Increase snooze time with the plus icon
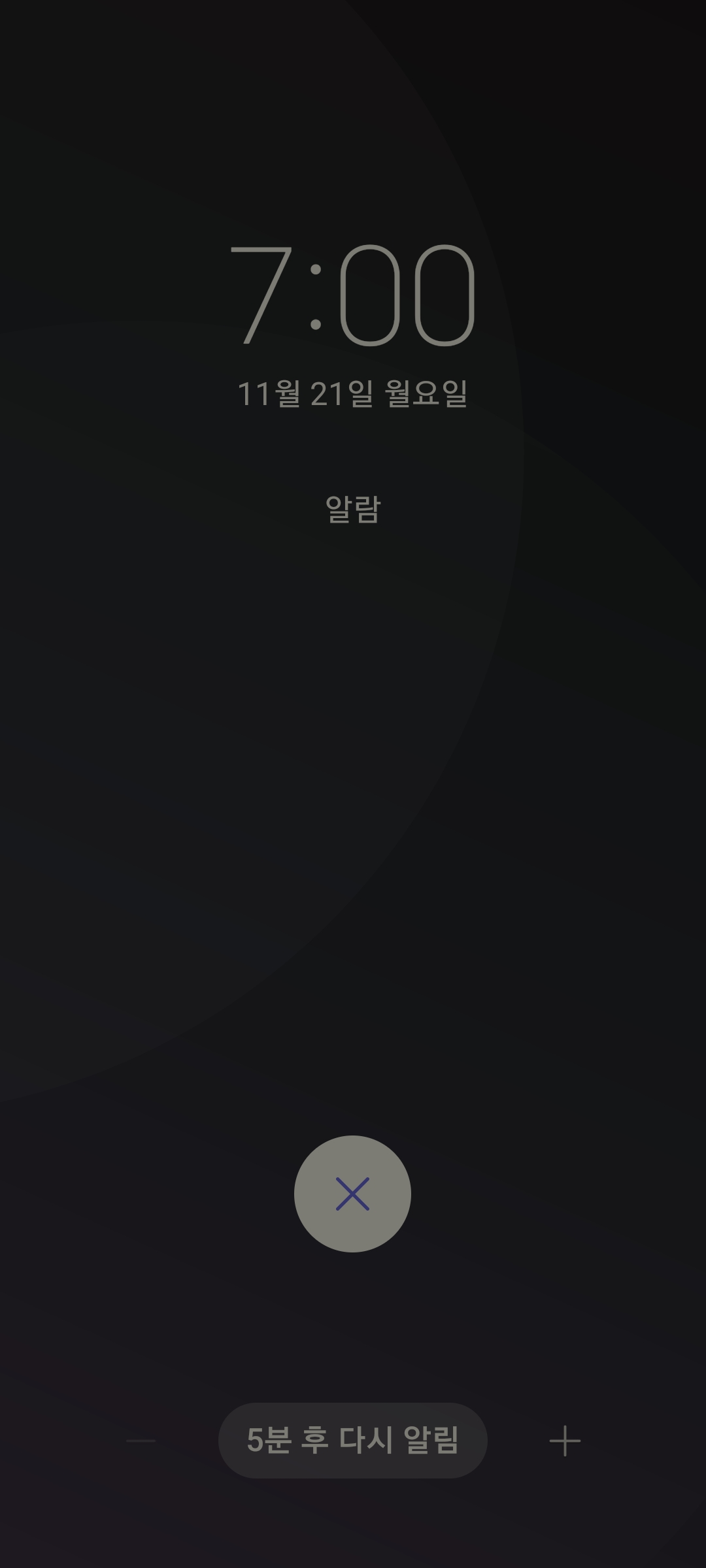The height and width of the screenshot is (1568, 706). (x=565, y=1441)
